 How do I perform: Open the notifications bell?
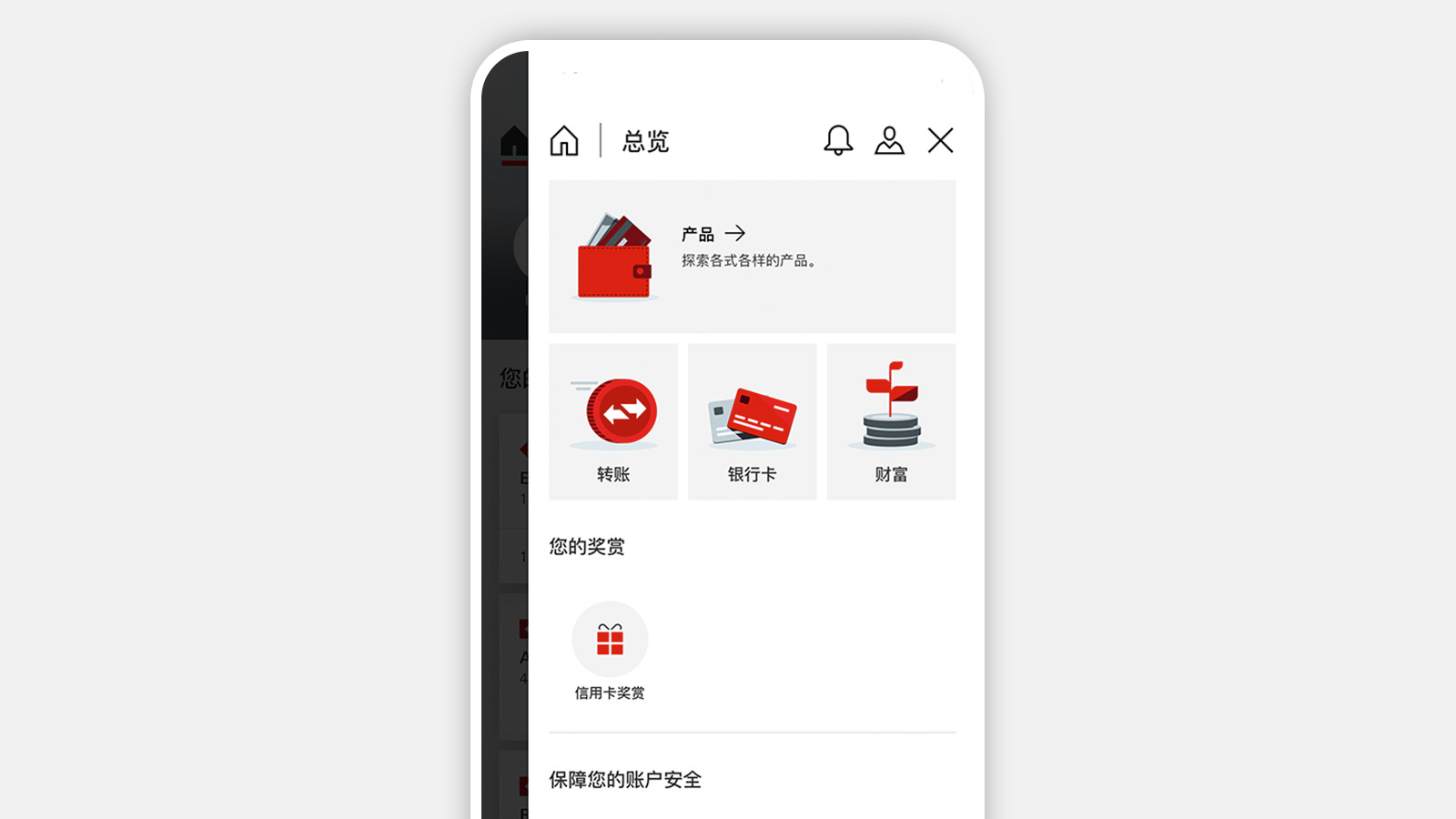pos(838,140)
